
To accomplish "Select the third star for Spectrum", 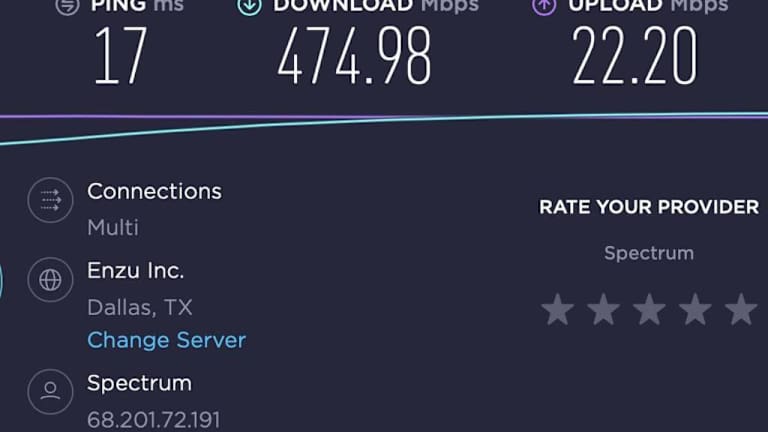I will (x=649, y=309).
